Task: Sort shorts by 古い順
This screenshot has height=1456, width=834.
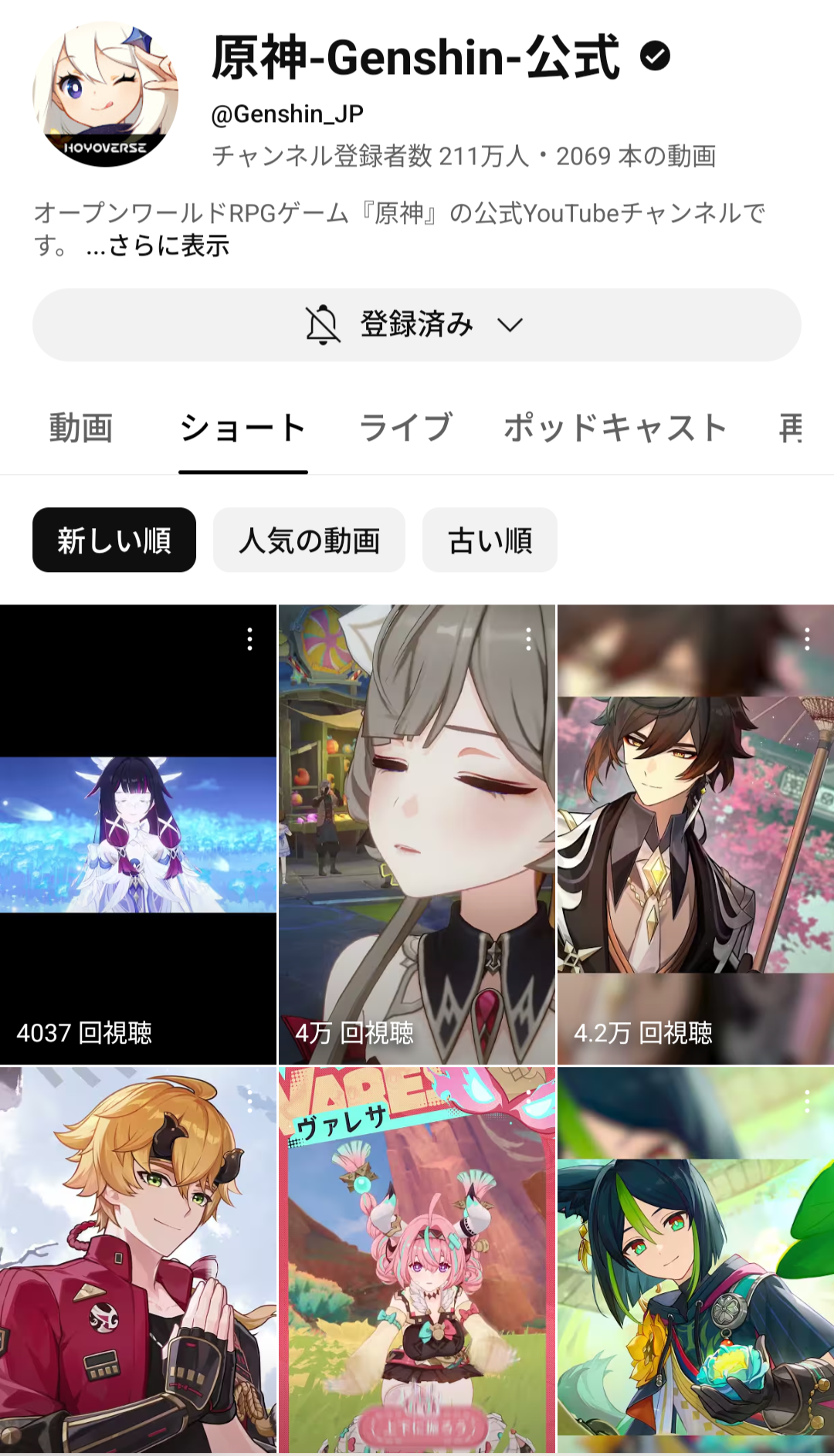Action: (490, 540)
